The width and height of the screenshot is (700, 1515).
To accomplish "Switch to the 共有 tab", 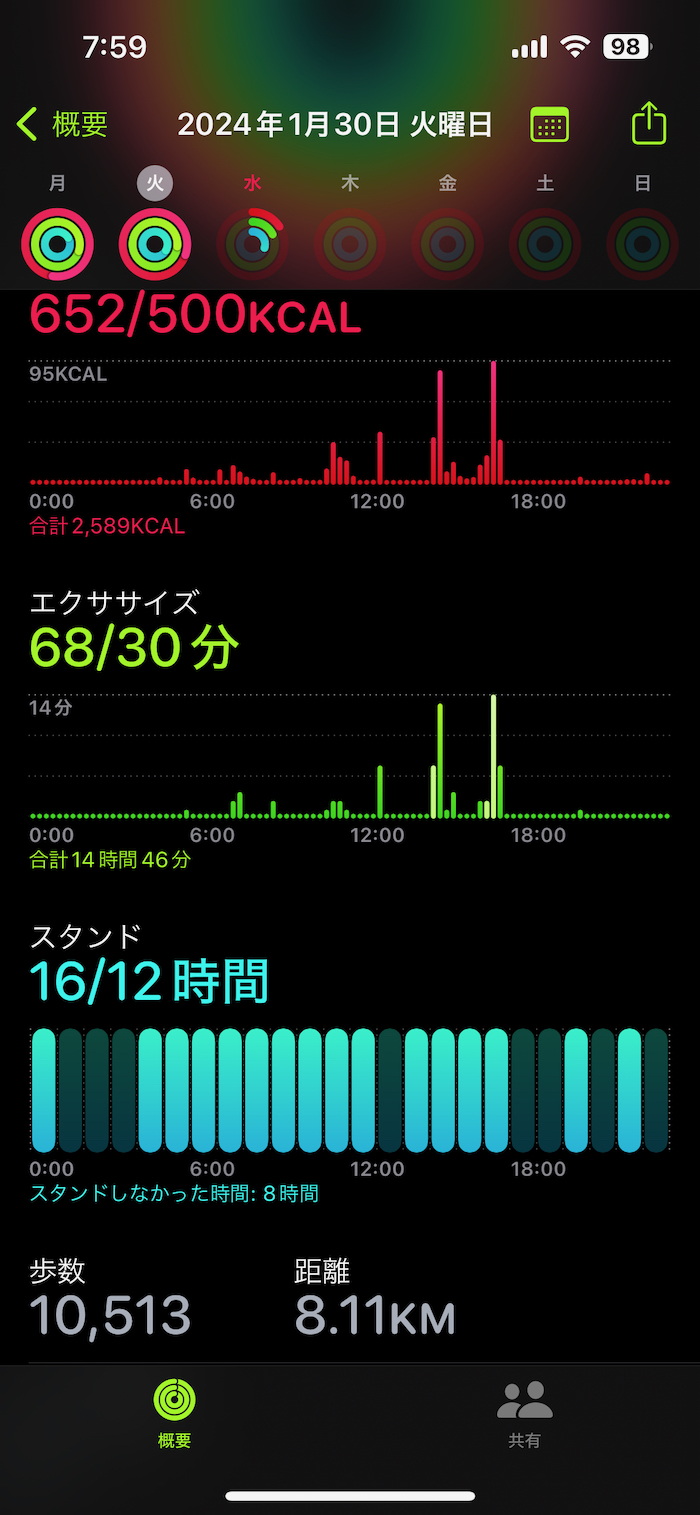I will (525, 1412).
